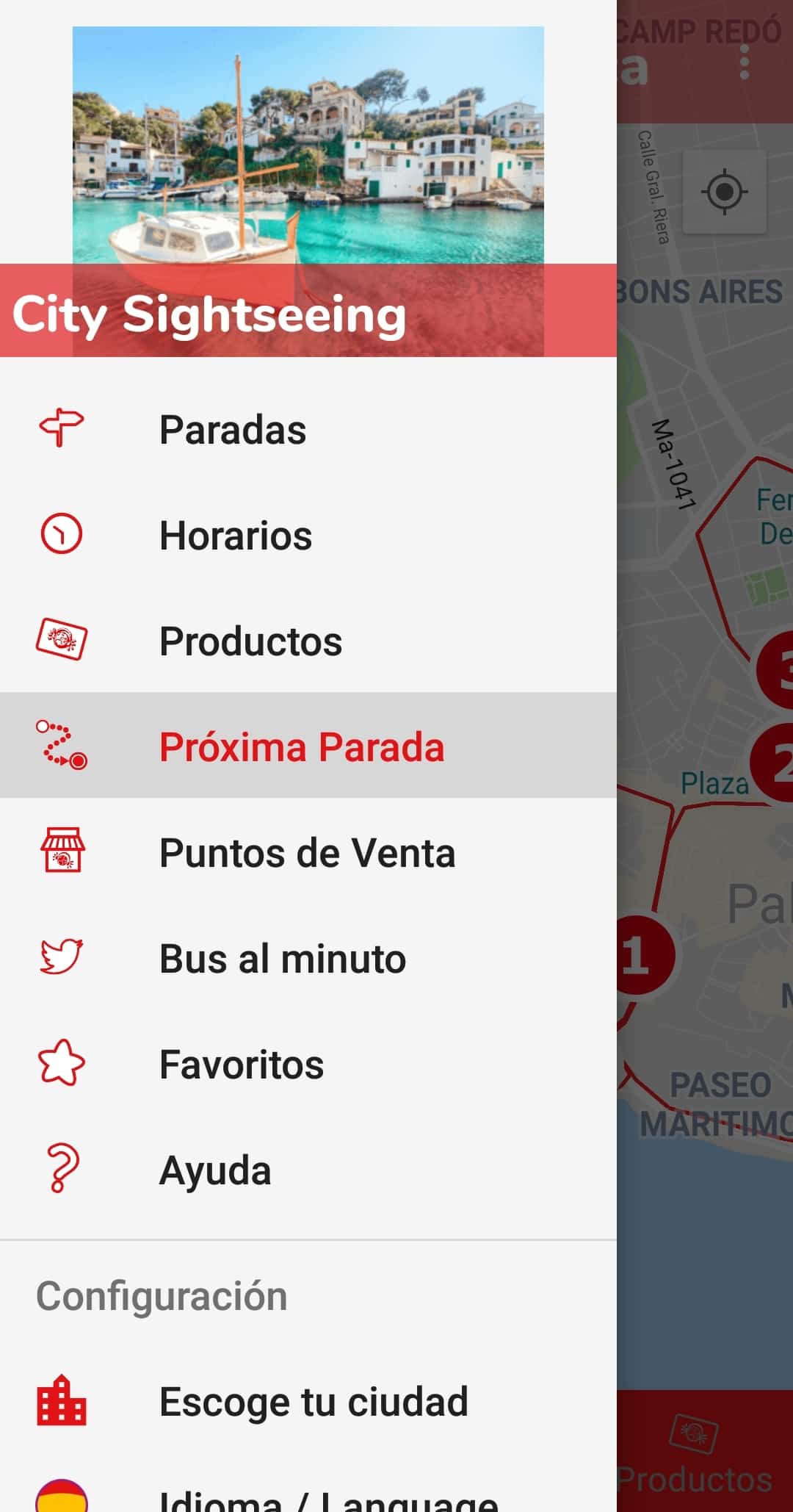Tap stop marker 1 on the map
This screenshot has width=793, height=1512.
[x=640, y=955]
